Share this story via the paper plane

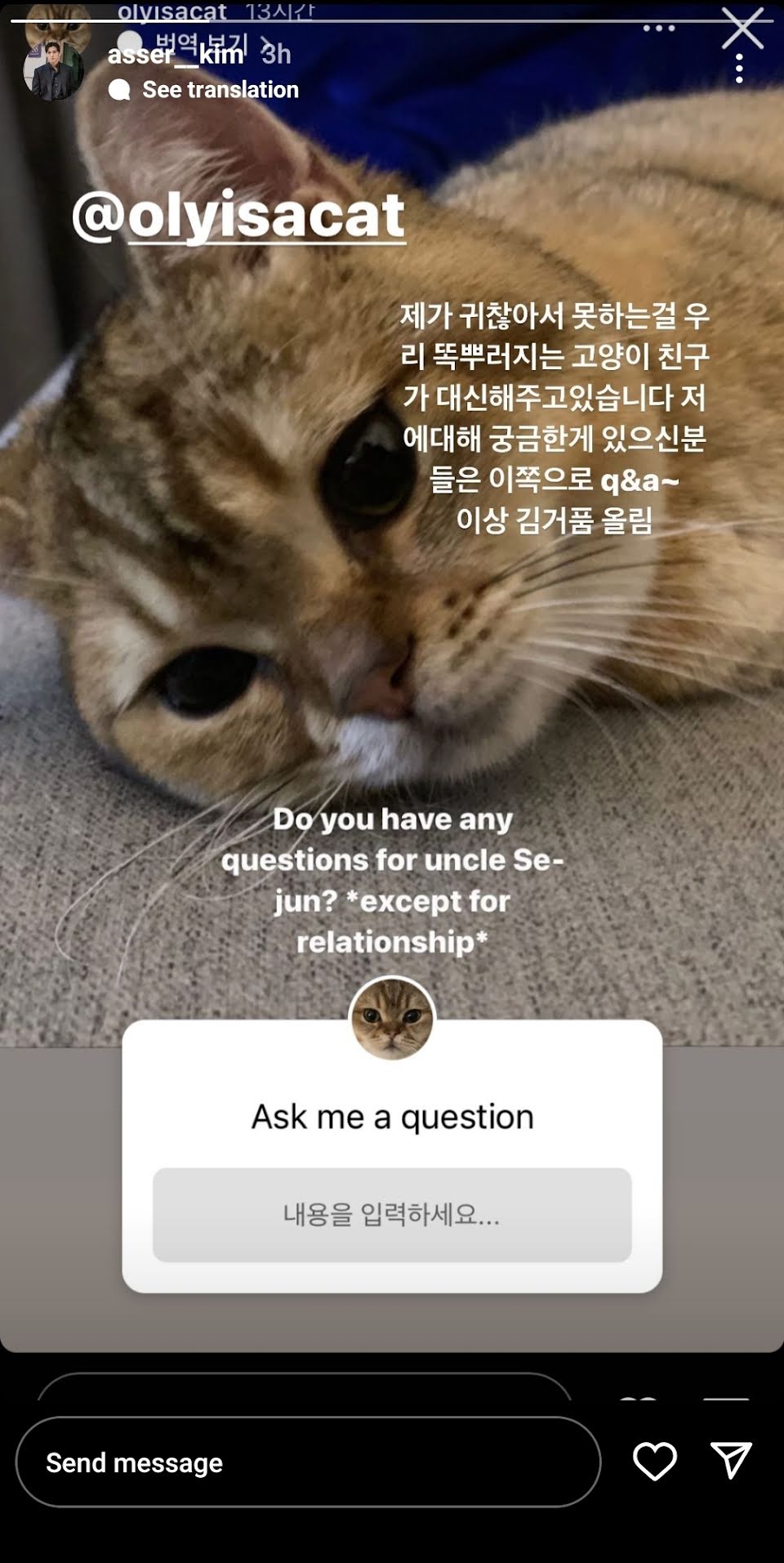(731, 1460)
